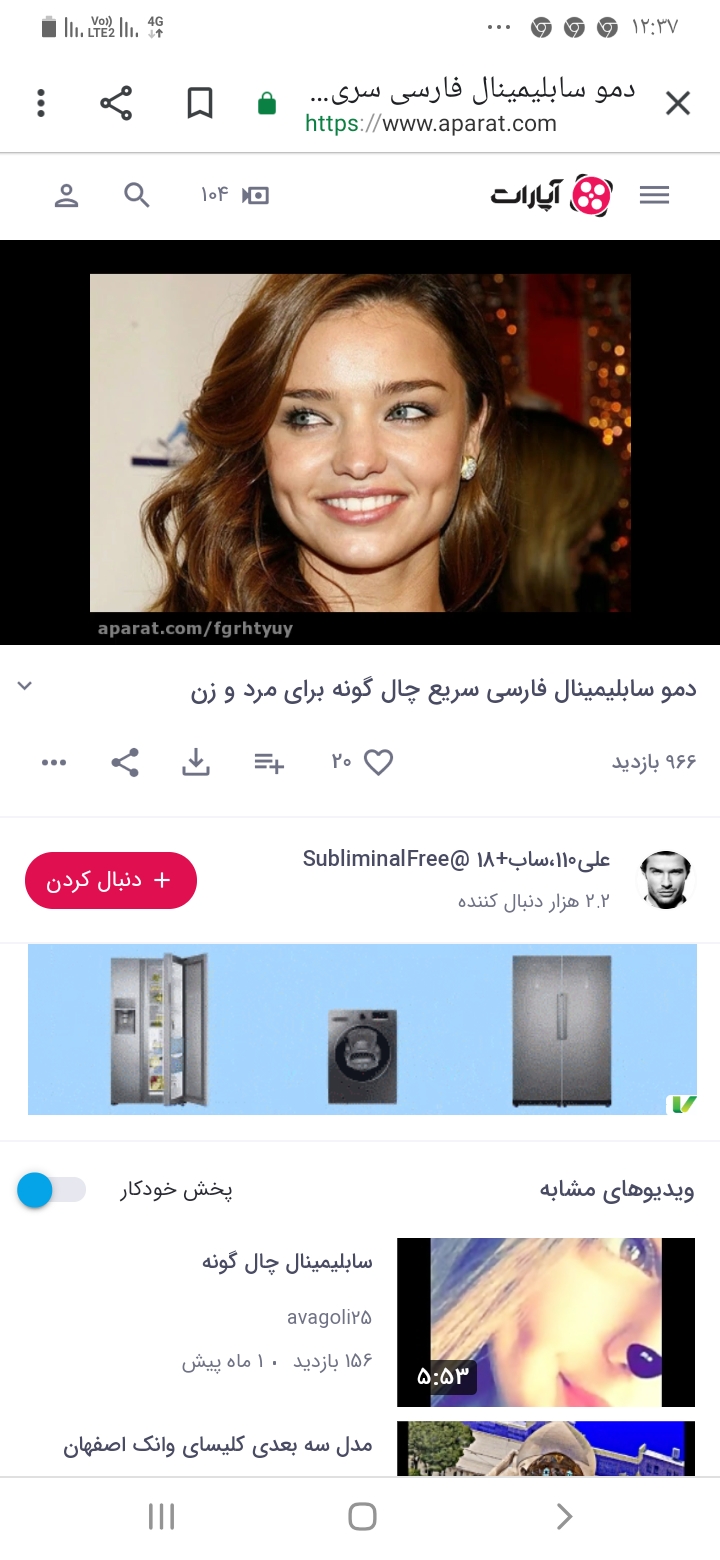This screenshot has height=1560, width=720.
Task: Open the live video icon with ۱۰۴
Action: [237, 195]
